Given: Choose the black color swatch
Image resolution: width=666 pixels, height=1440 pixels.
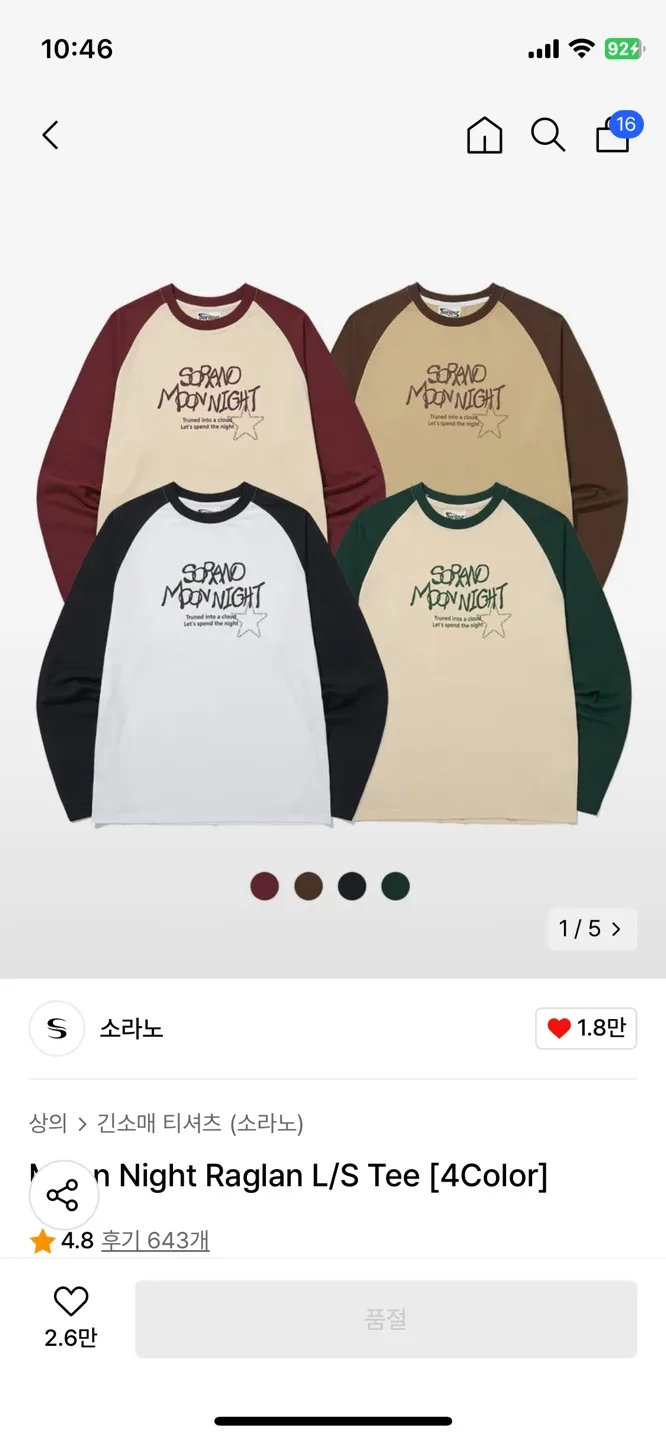Looking at the screenshot, I should point(352,886).
